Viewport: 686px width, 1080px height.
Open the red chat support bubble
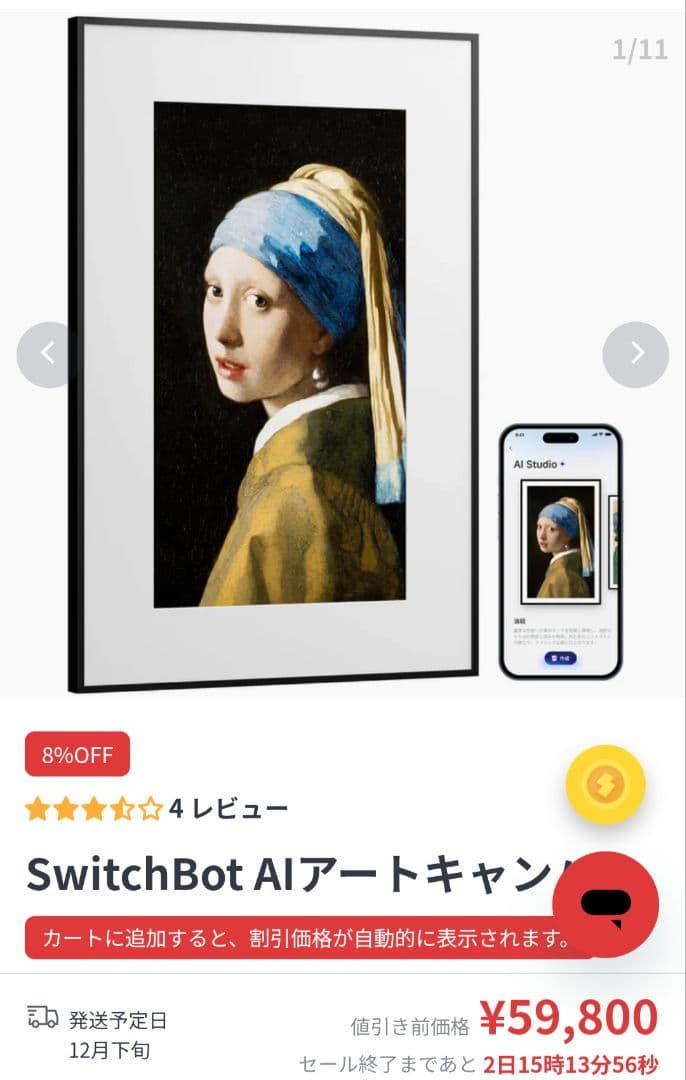pyautogui.click(x=605, y=904)
